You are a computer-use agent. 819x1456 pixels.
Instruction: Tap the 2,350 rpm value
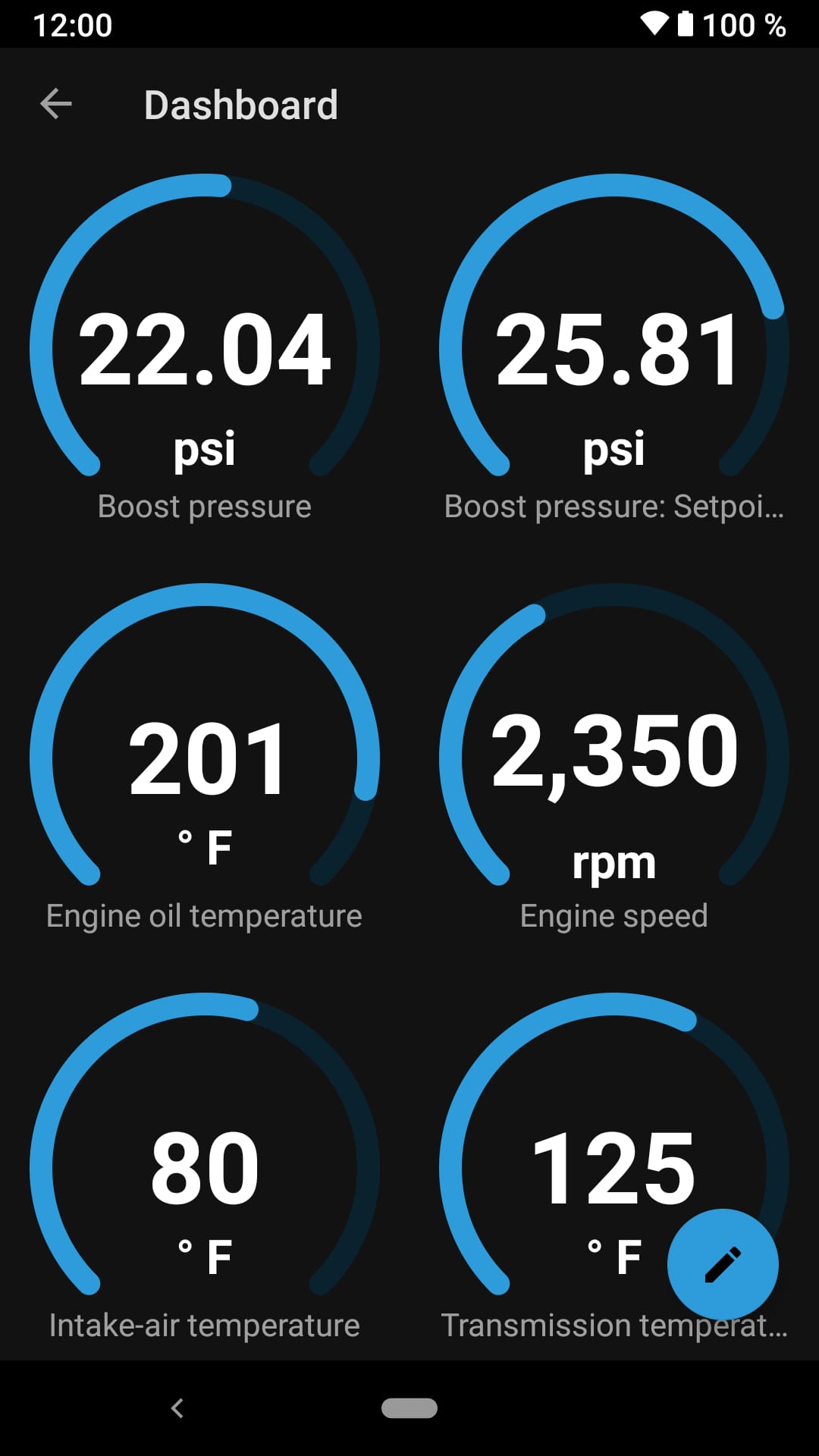614,751
